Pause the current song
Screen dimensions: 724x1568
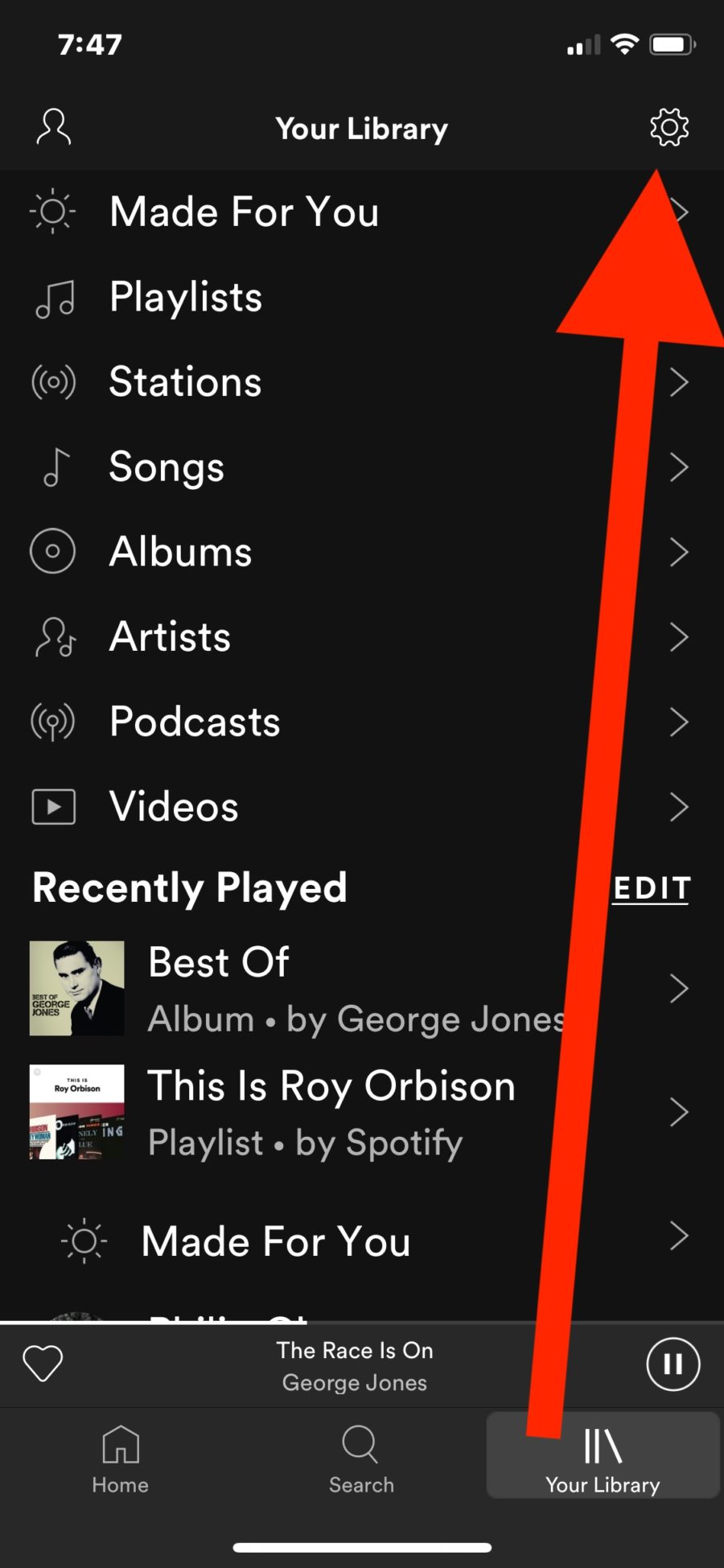[673, 1364]
